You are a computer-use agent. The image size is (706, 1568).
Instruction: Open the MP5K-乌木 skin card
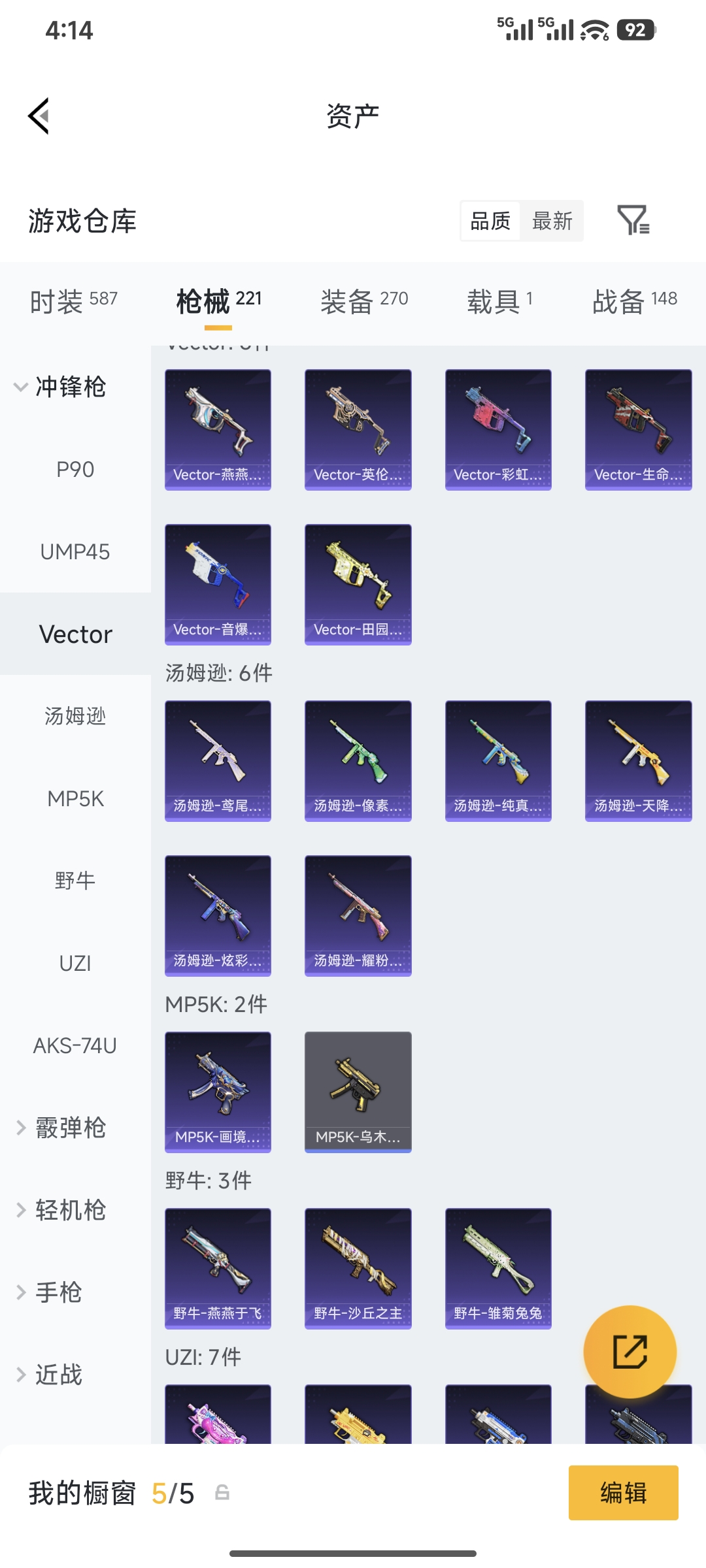(358, 1092)
